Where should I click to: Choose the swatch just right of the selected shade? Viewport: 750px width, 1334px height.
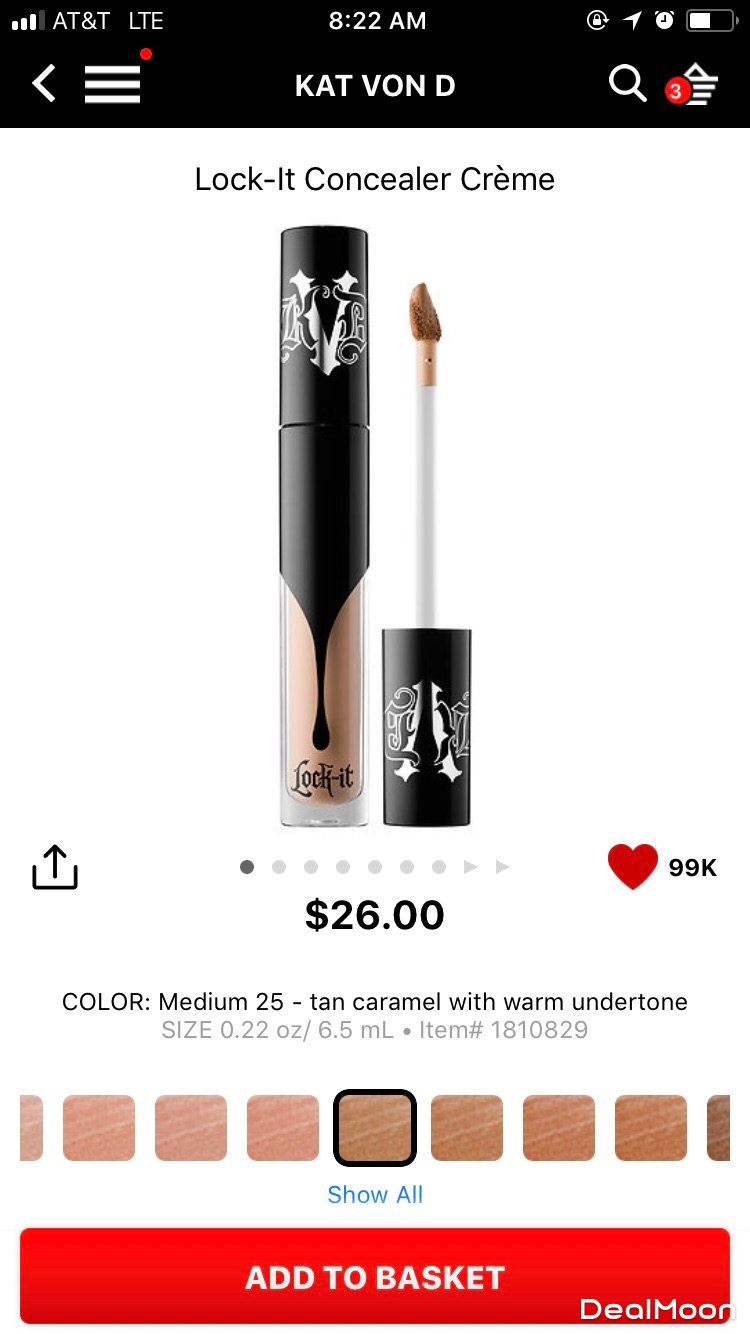[466, 1127]
